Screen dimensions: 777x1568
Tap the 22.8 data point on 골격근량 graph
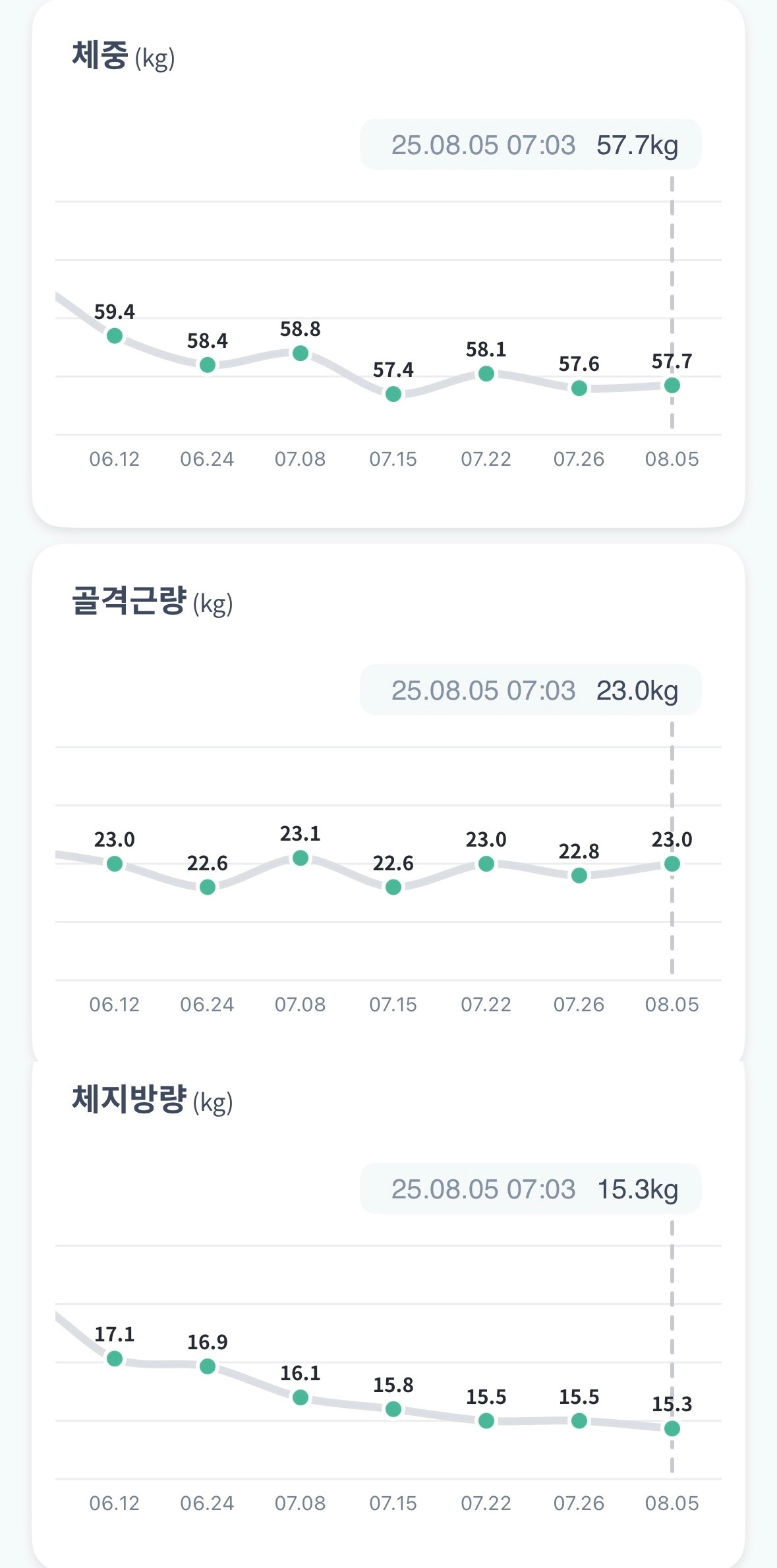(x=579, y=876)
